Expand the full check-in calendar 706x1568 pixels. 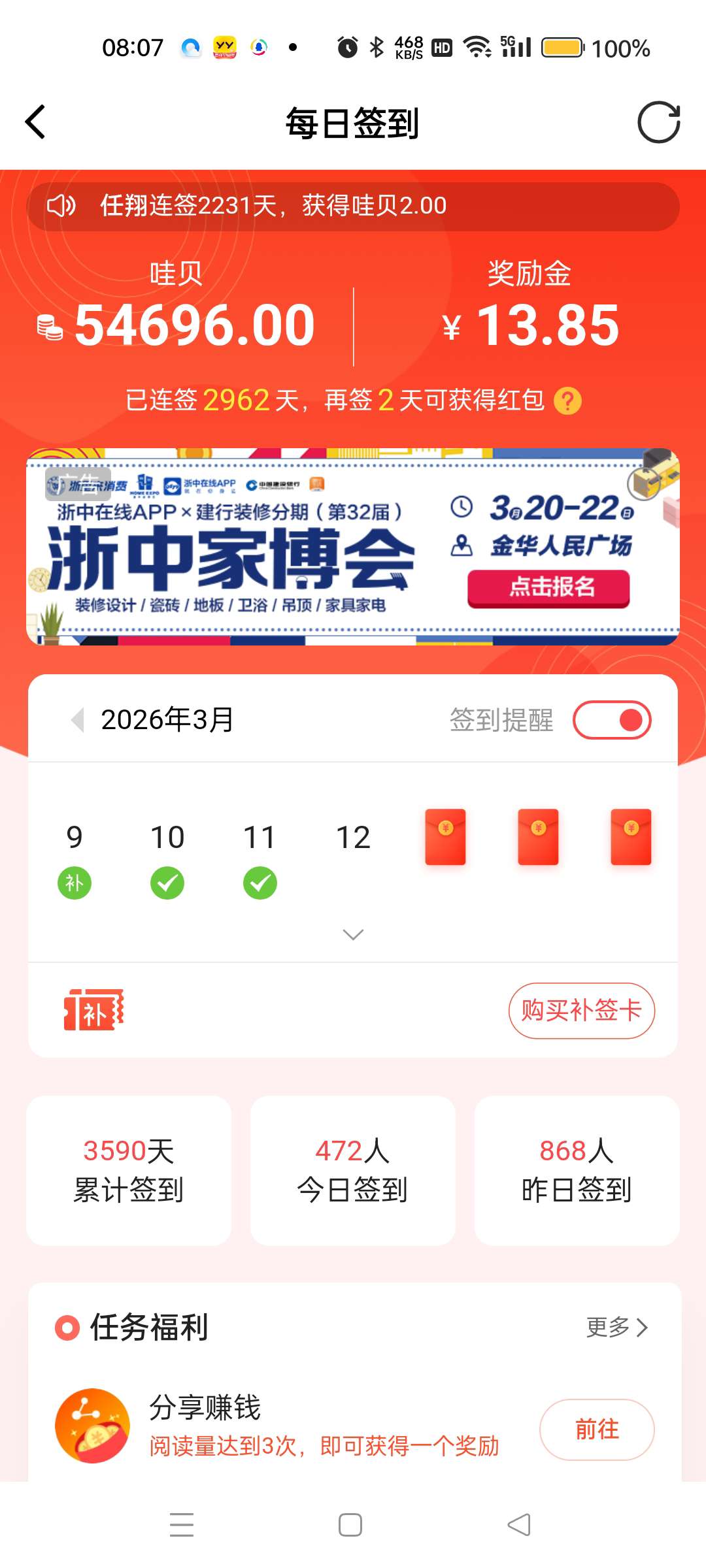point(353,935)
